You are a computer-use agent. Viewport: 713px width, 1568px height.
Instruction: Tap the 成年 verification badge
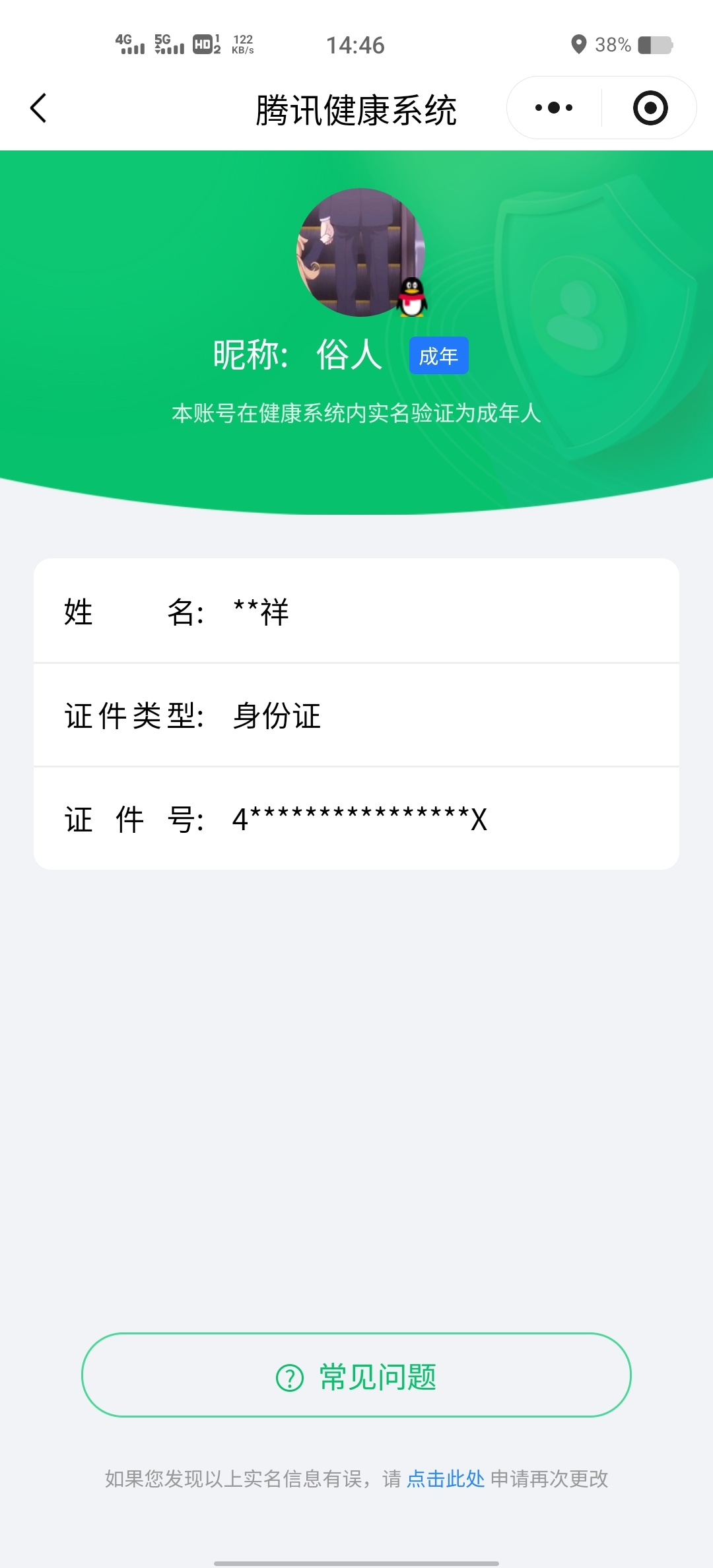pos(438,355)
